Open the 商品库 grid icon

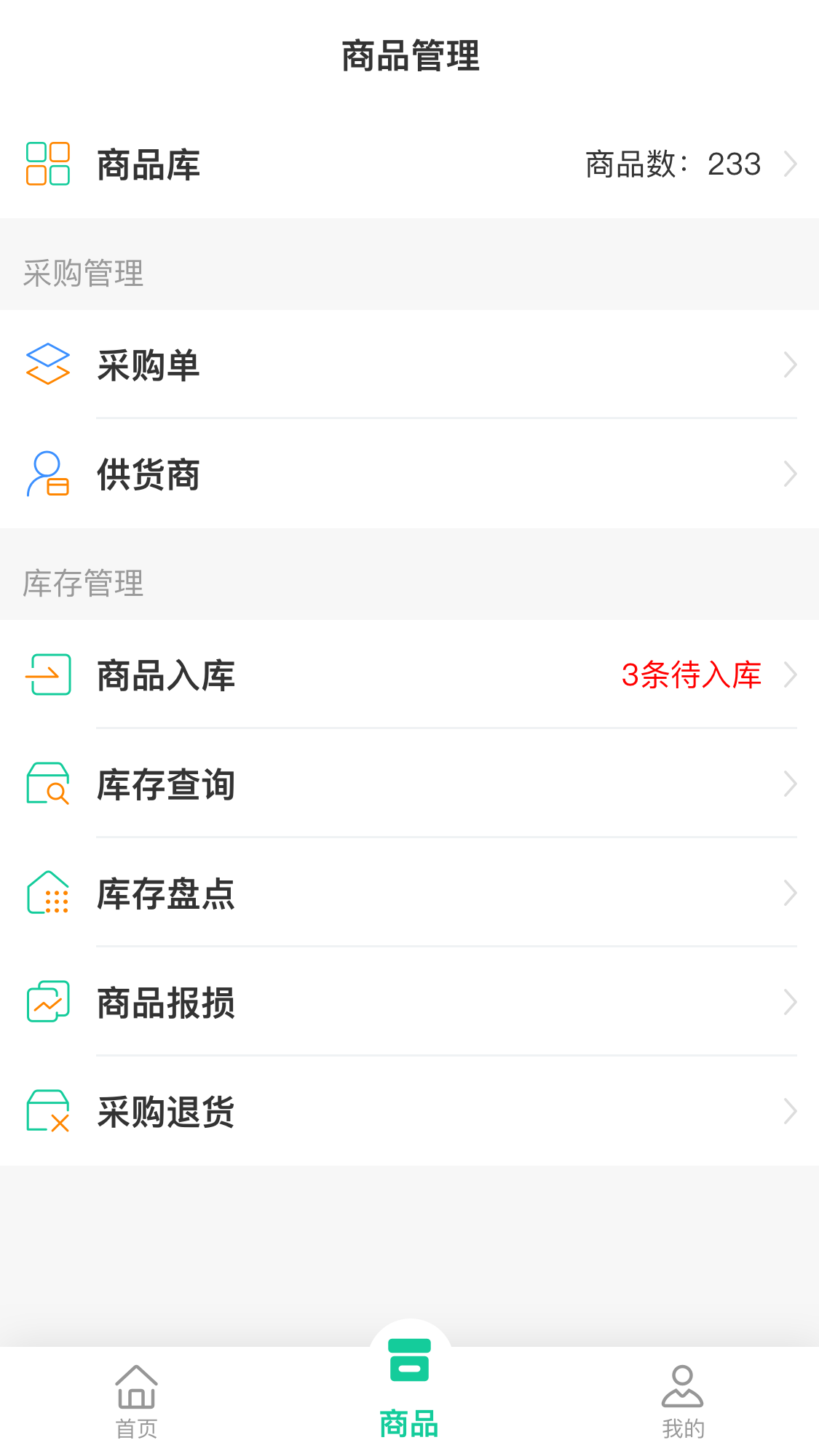pyautogui.click(x=47, y=164)
